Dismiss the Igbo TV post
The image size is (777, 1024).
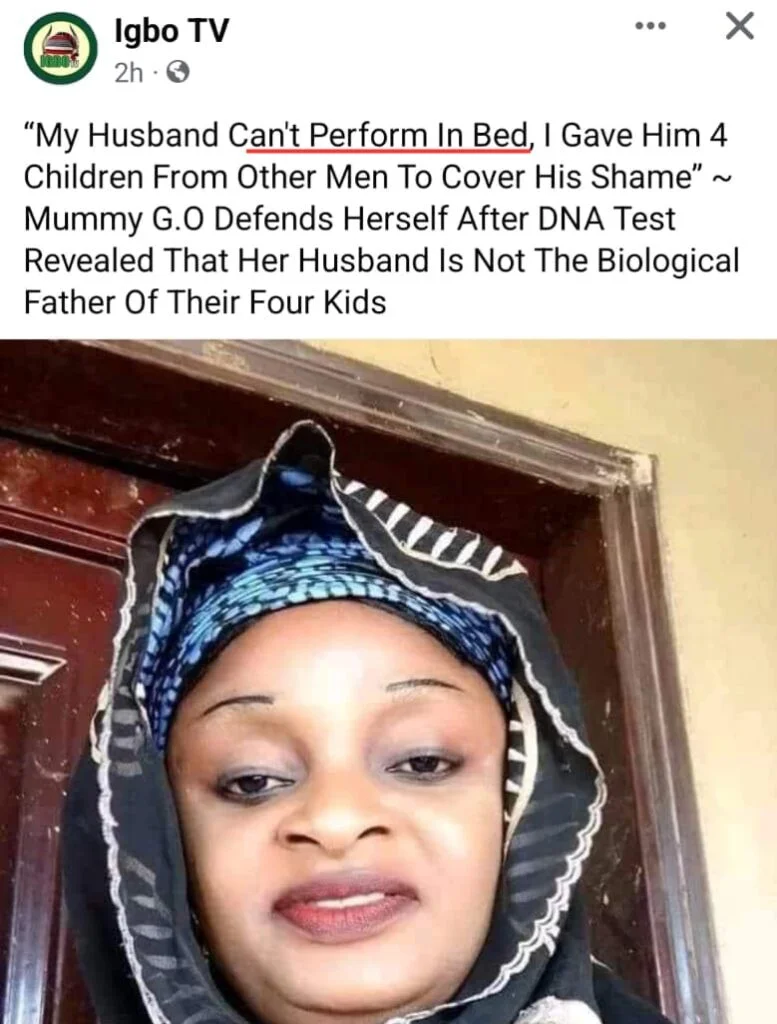(x=739, y=26)
